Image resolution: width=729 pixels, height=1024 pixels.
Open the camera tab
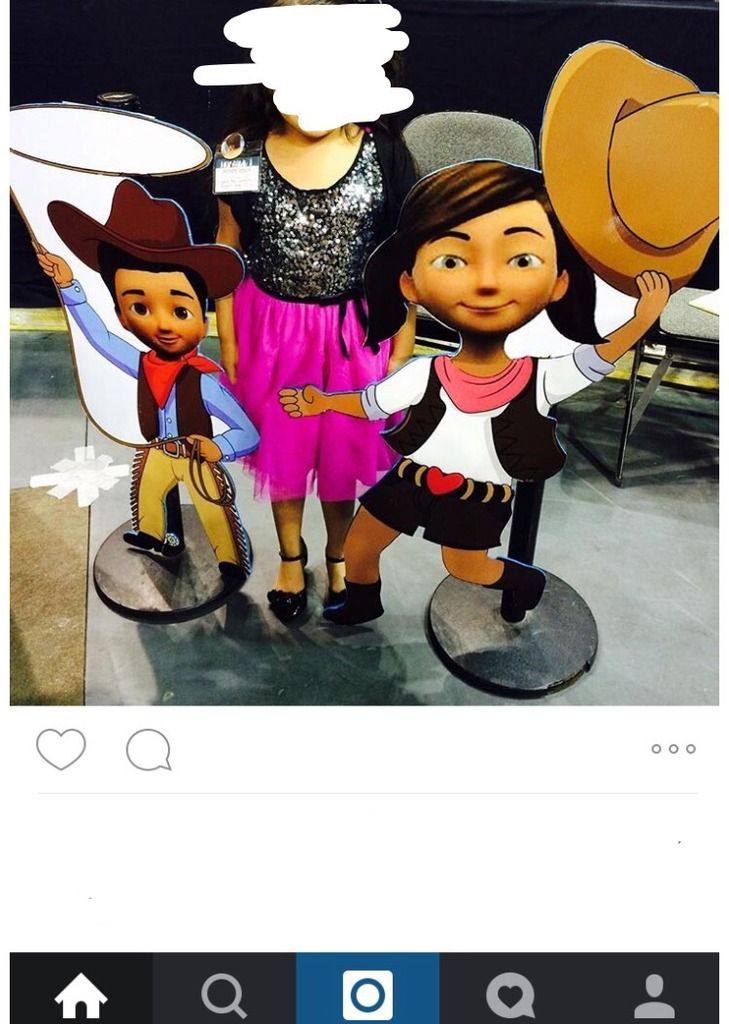pyautogui.click(x=367, y=993)
